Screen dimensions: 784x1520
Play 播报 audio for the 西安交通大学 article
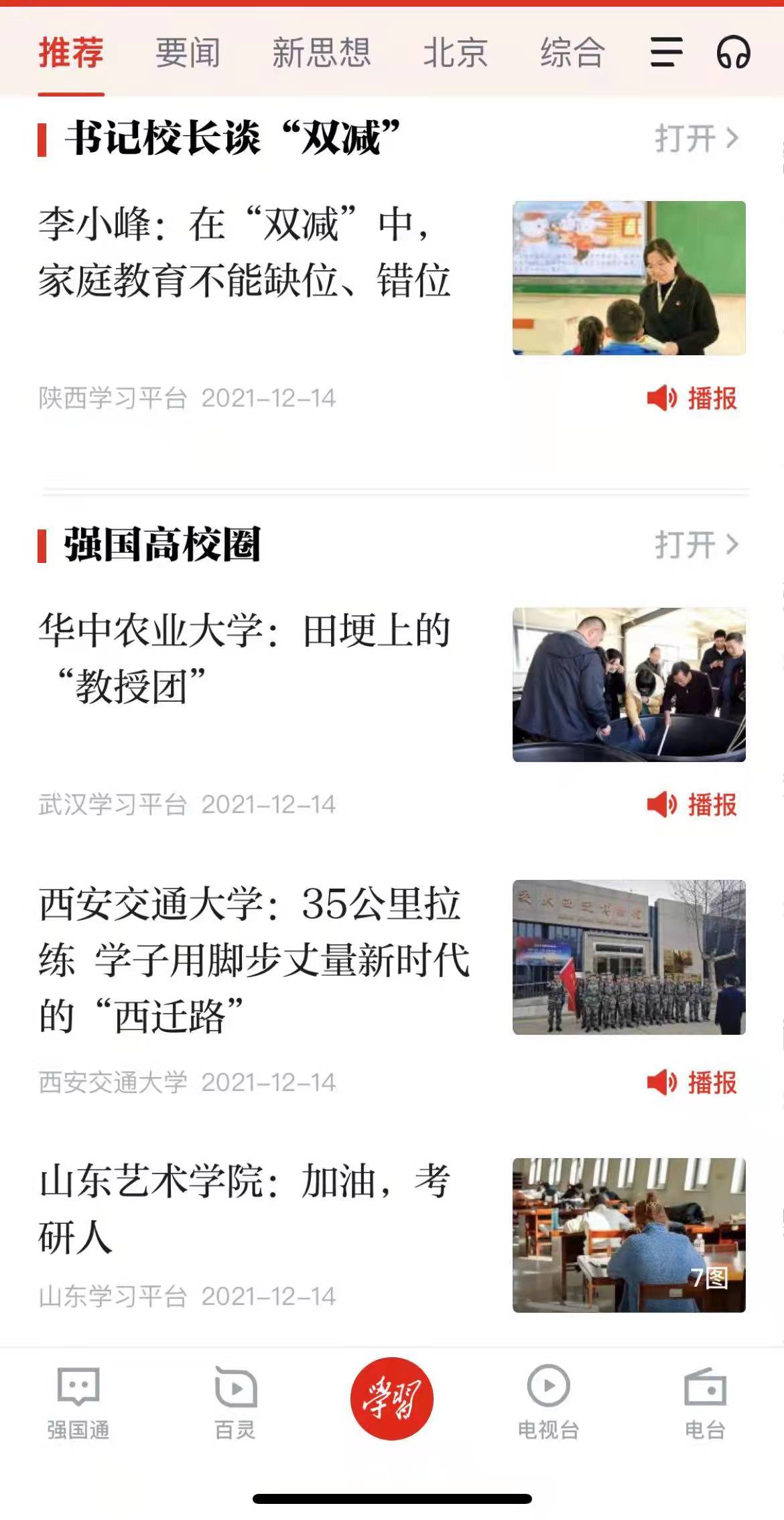692,1082
